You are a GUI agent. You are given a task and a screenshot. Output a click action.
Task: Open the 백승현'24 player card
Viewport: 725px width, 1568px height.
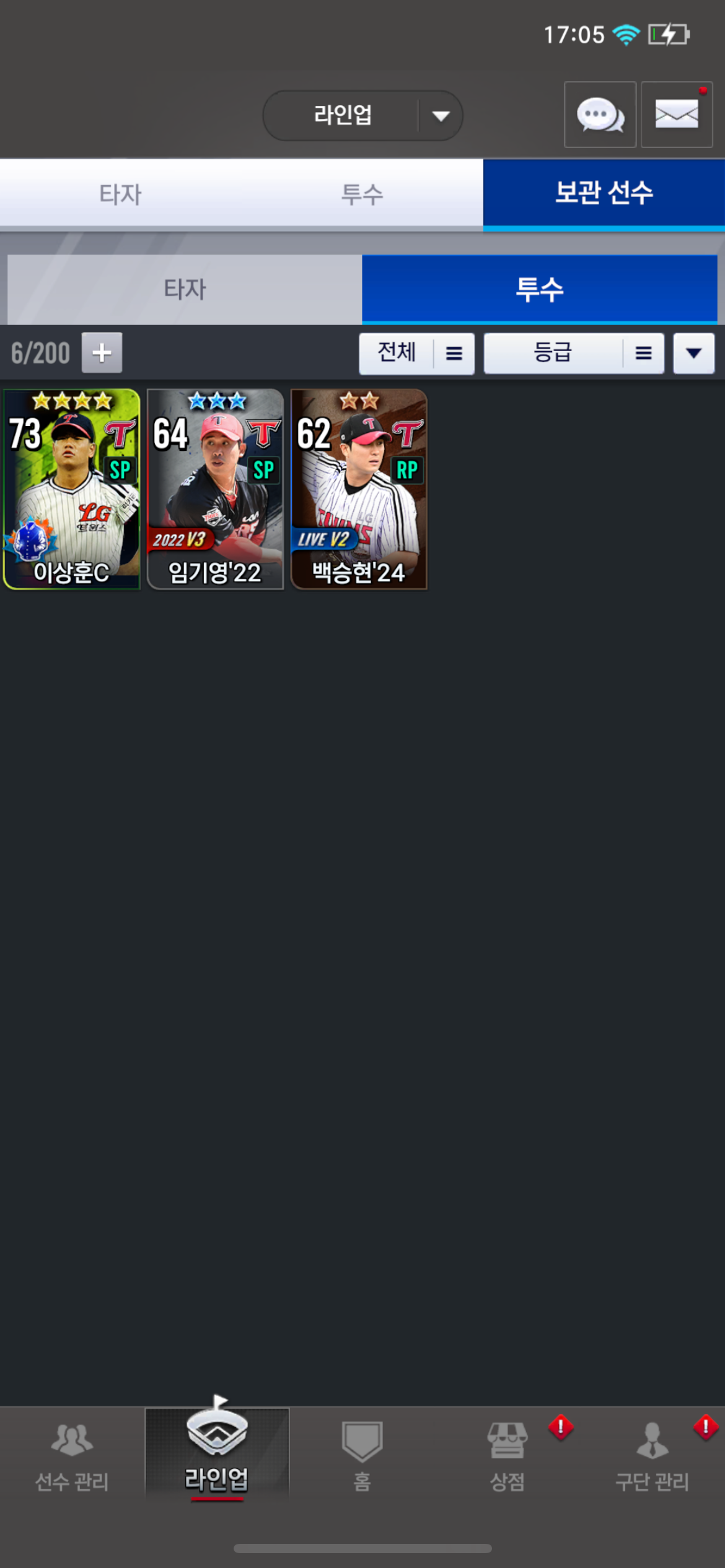359,489
